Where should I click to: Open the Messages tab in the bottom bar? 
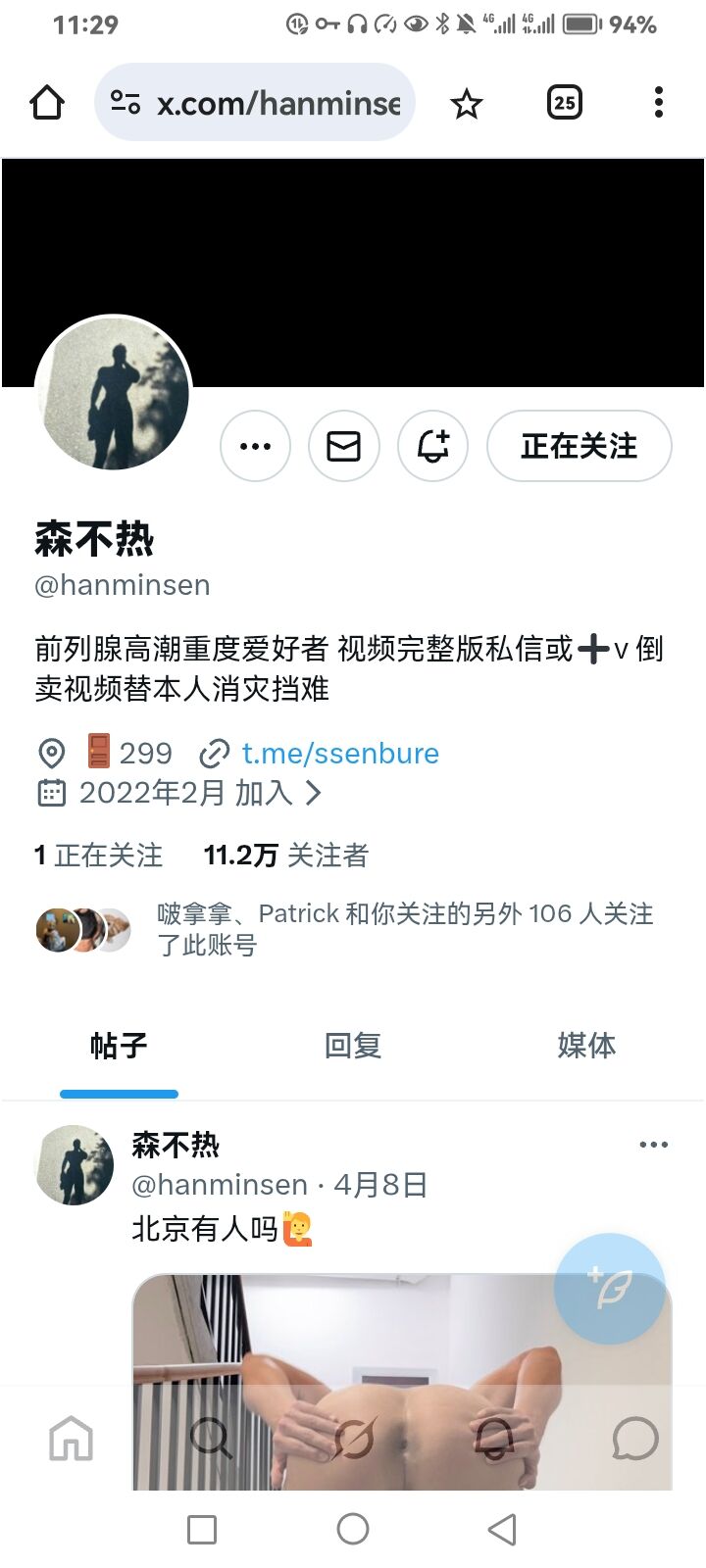634,1439
